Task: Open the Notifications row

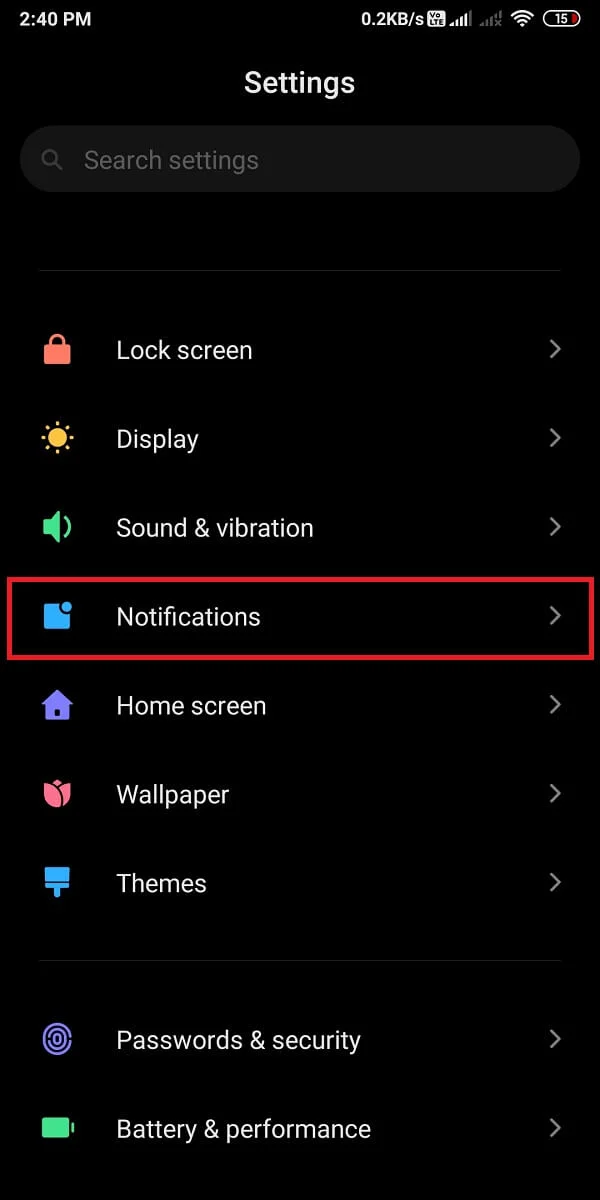Action: point(300,616)
